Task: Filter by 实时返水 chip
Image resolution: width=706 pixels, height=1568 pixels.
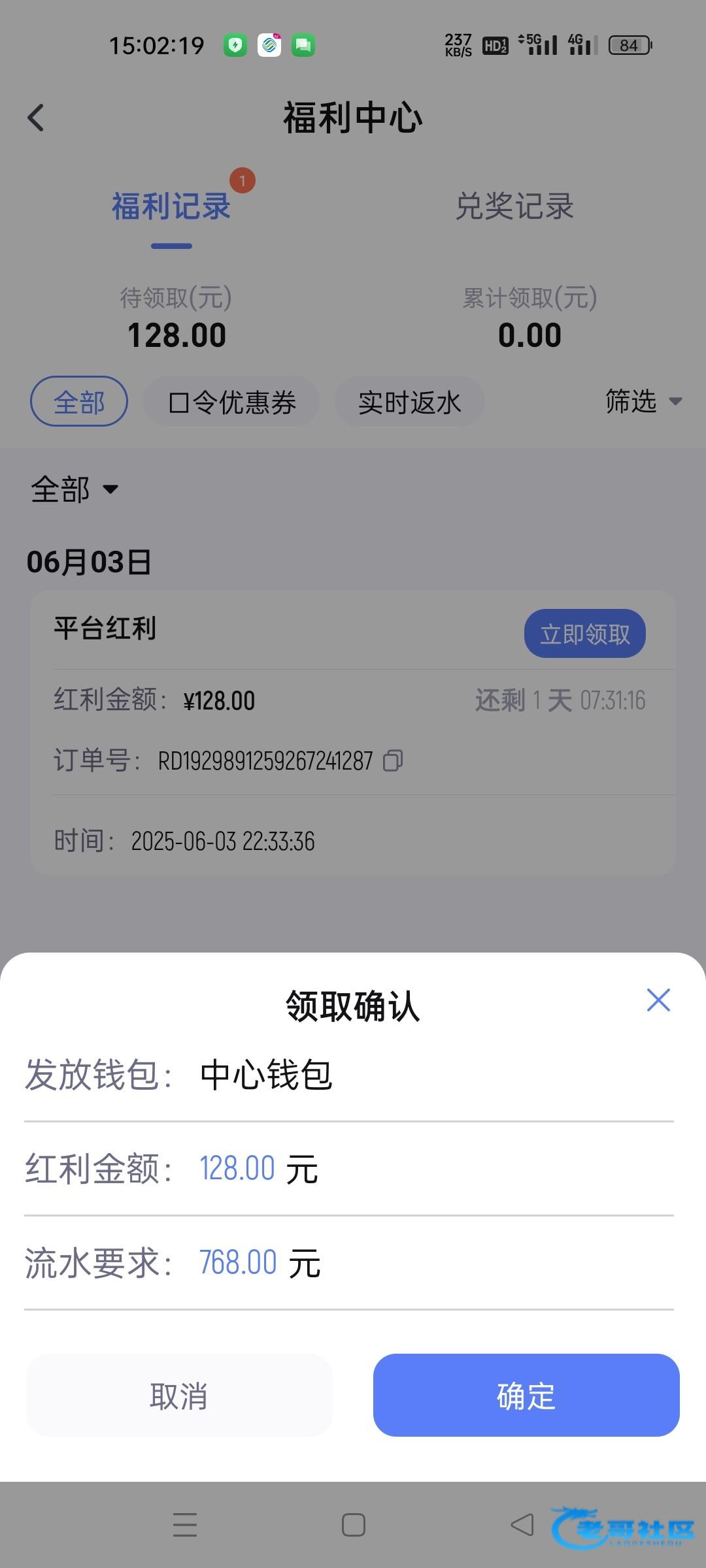Action: point(410,402)
